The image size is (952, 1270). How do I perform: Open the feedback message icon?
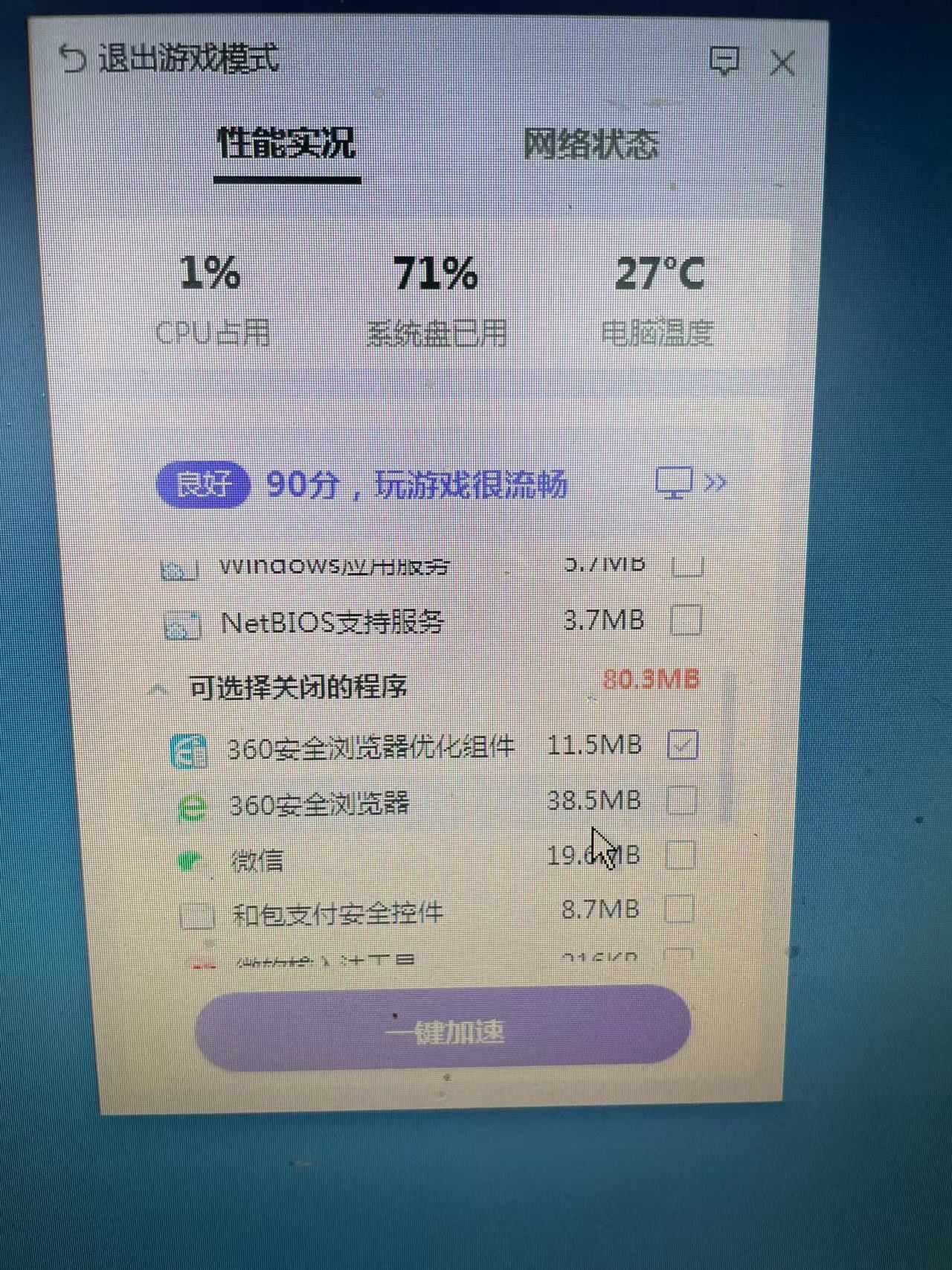pos(724,61)
